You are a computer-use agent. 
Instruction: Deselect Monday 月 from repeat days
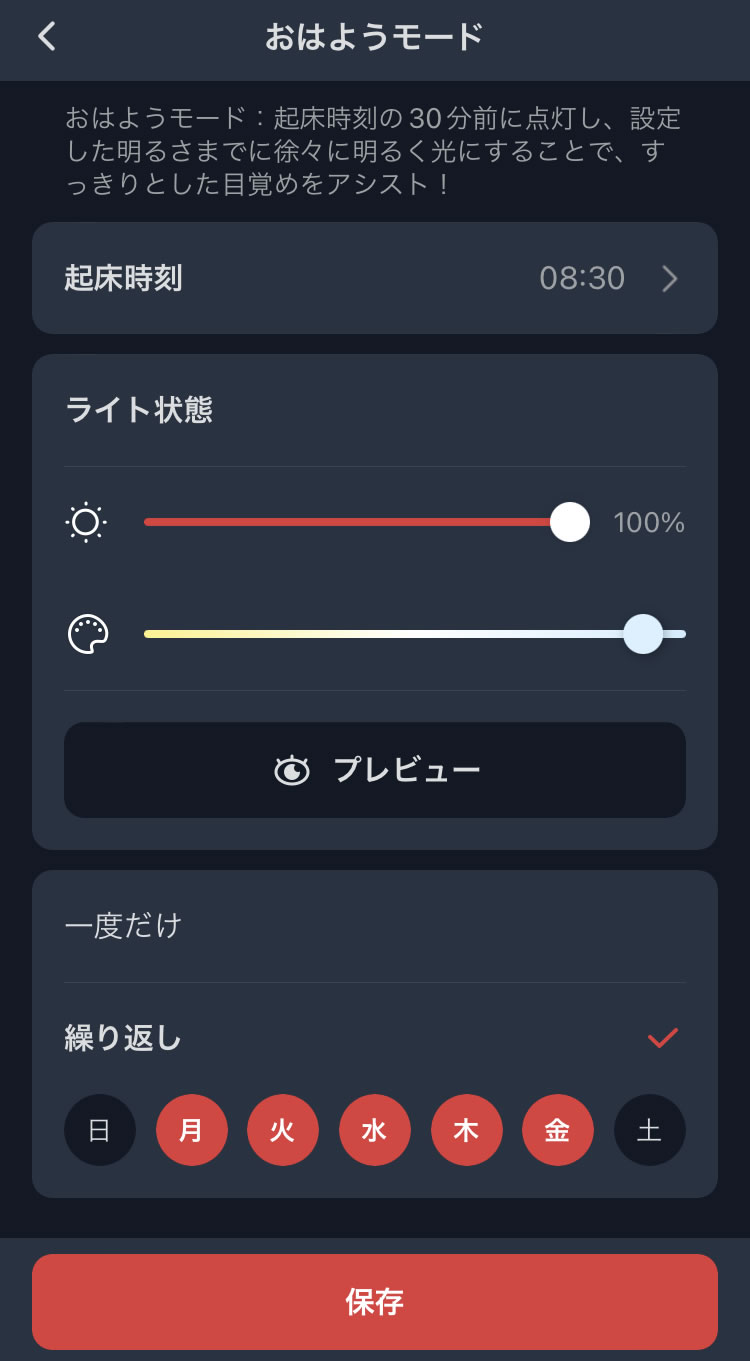(192, 1130)
